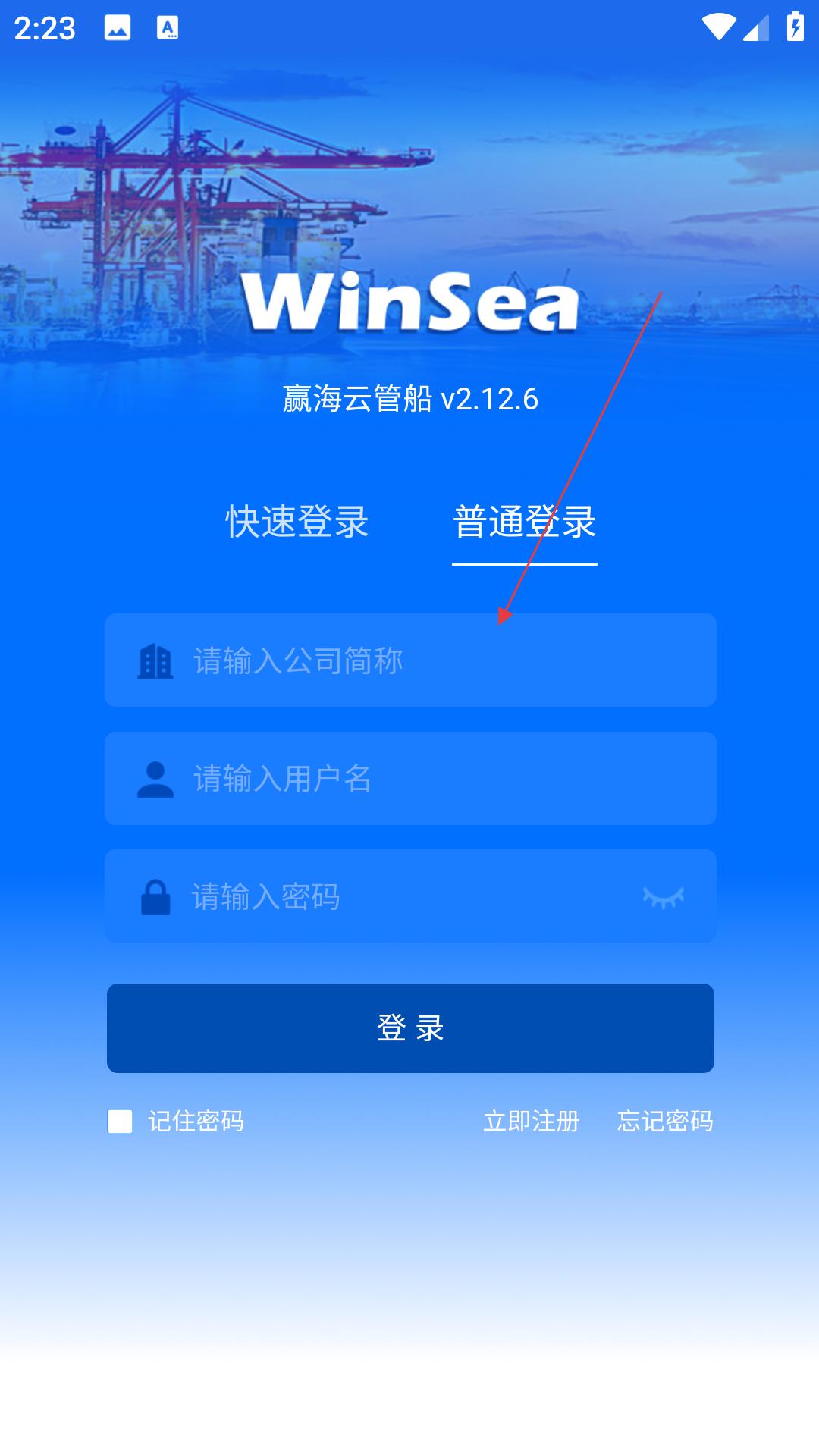Select the 普通登录 tab
Screen dimensions: 819x1456
pos(525,522)
